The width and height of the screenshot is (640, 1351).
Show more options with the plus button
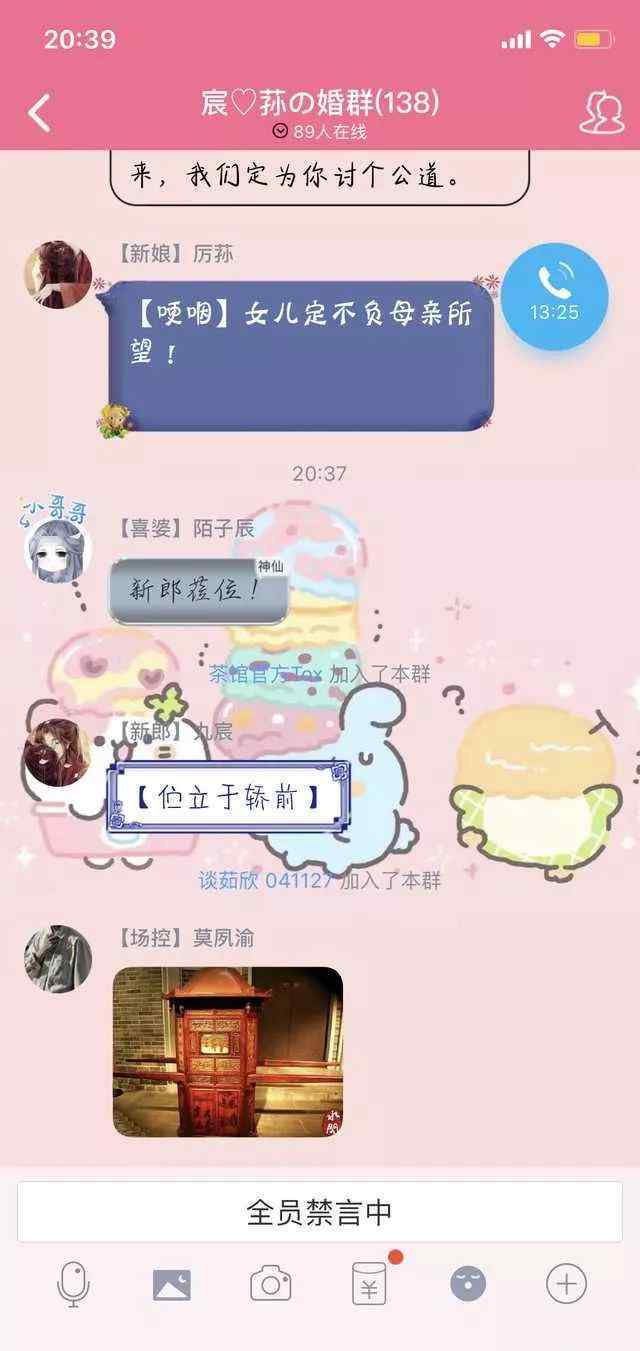coord(566,1283)
